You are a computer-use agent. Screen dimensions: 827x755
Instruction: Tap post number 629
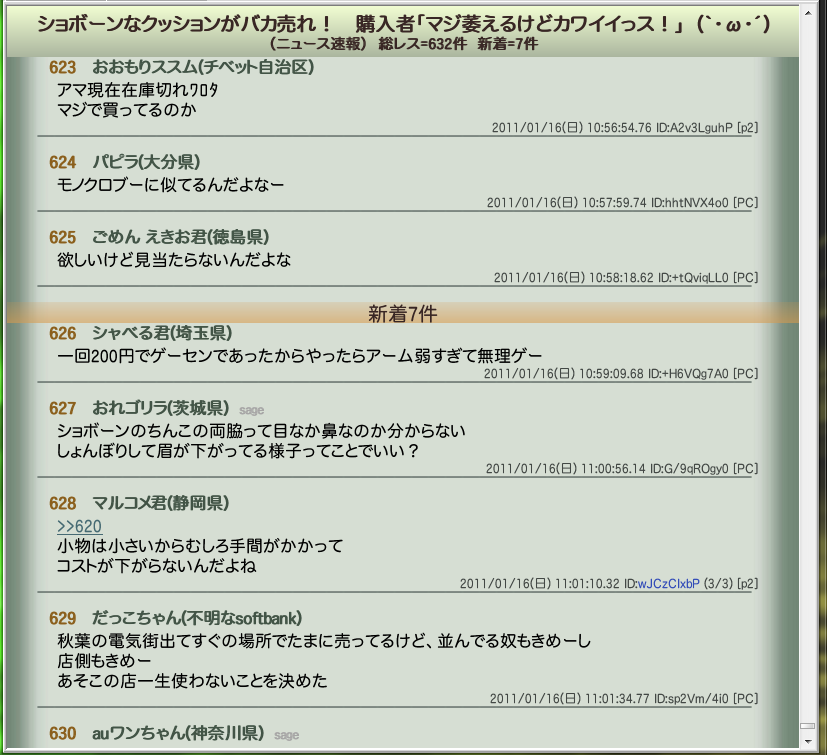(x=62, y=618)
